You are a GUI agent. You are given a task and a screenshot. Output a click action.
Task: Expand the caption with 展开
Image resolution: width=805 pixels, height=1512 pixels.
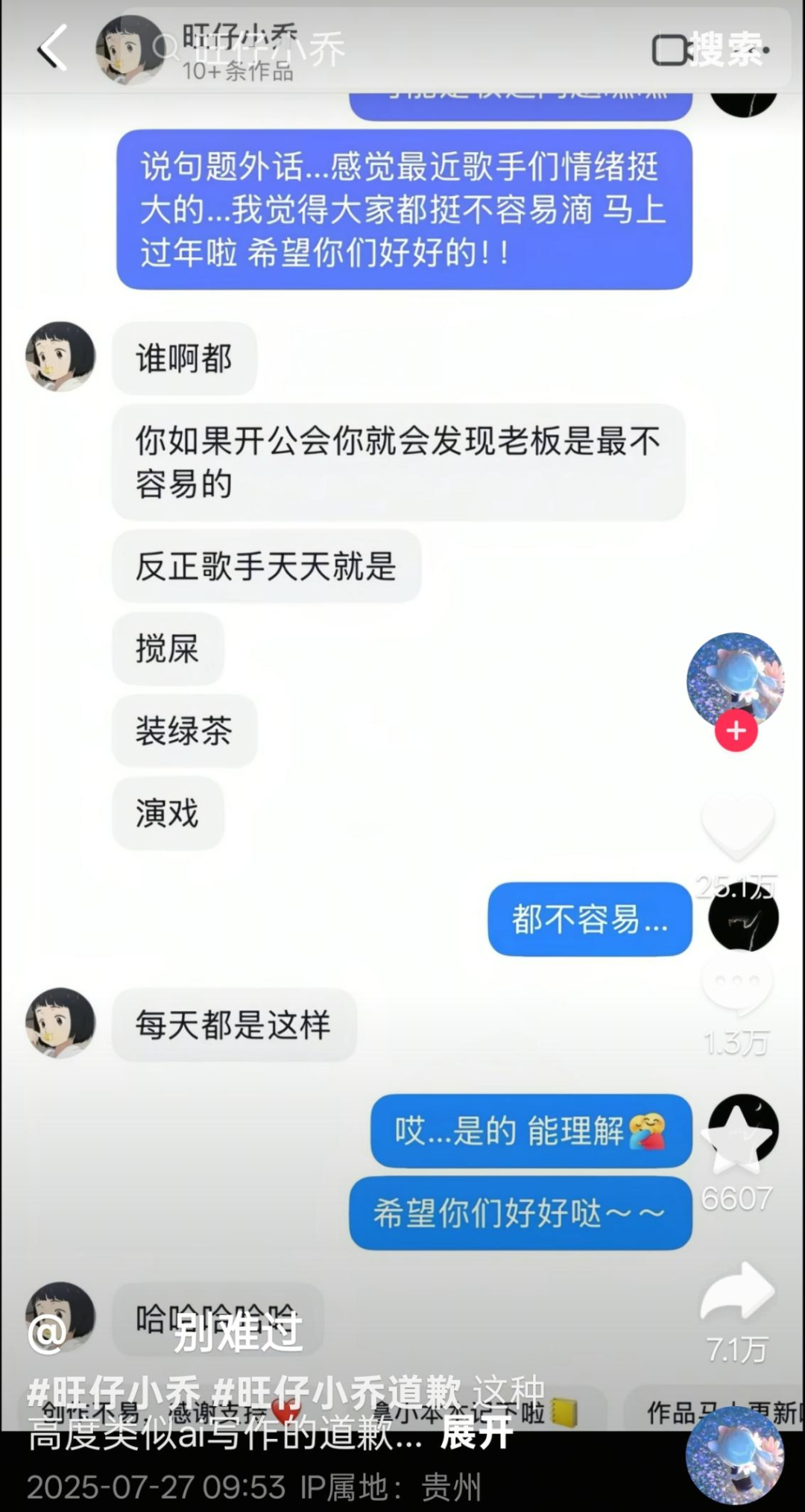coord(476,1432)
